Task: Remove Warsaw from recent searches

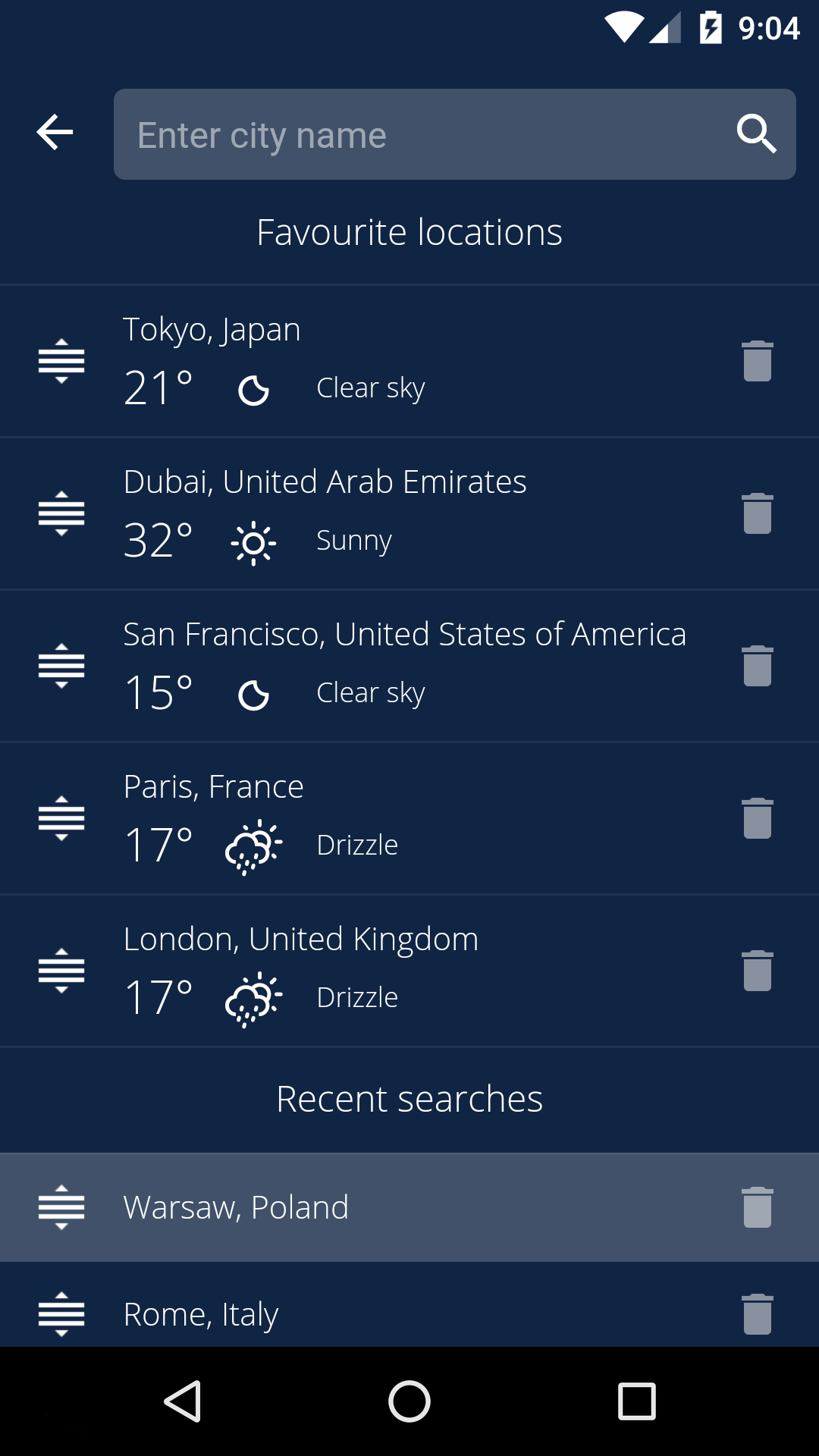Action: tap(756, 1207)
